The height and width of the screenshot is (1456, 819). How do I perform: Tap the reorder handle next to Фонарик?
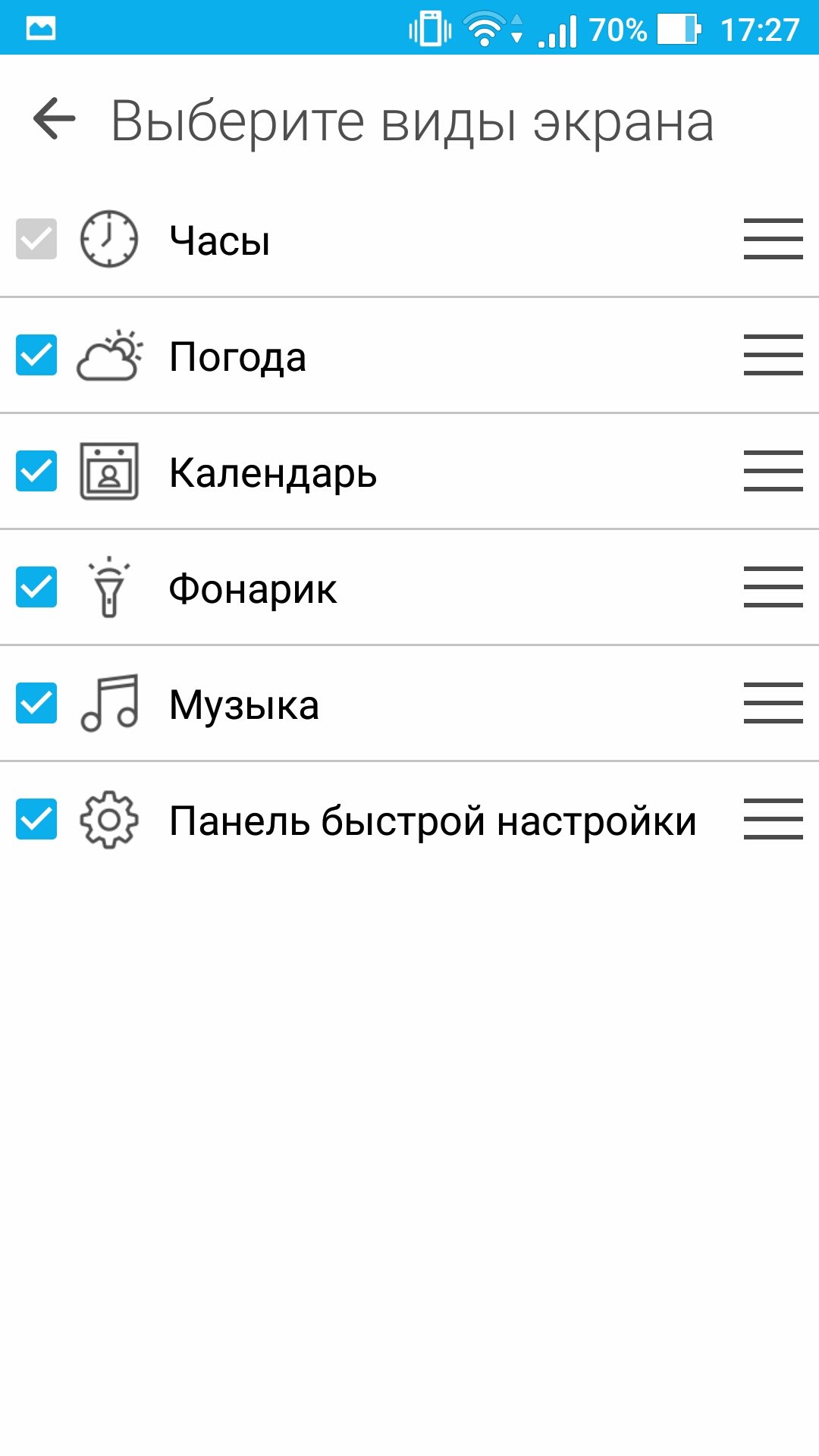click(773, 587)
